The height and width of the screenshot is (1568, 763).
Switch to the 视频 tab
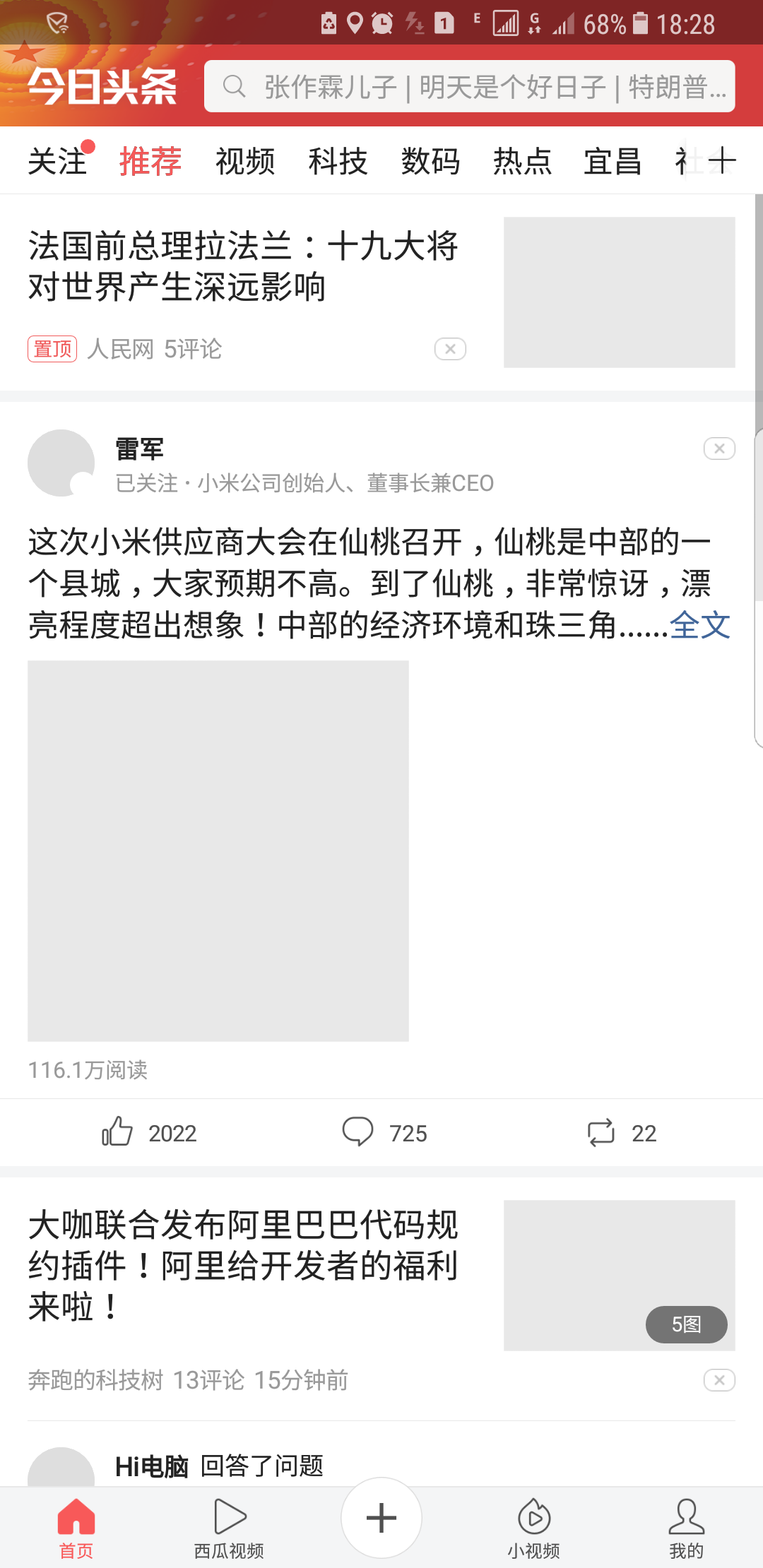pos(244,161)
